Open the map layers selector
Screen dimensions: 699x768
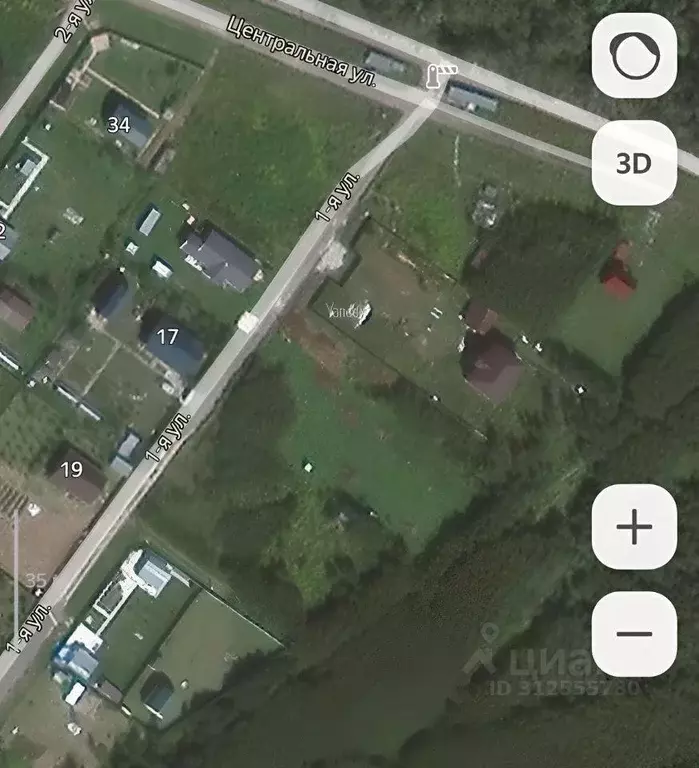pos(634,56)
